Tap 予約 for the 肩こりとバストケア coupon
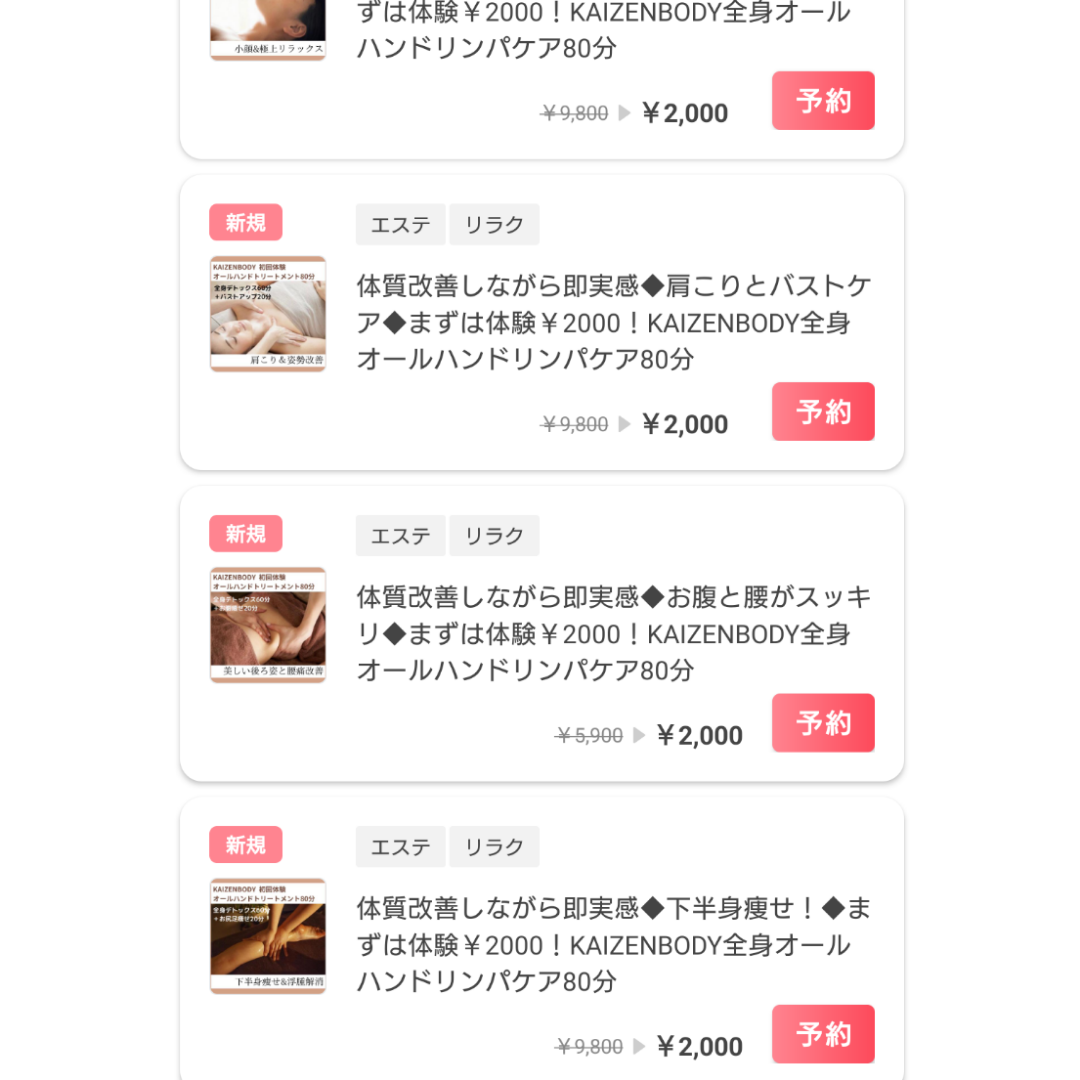1080x1080 pixels. 823,411
